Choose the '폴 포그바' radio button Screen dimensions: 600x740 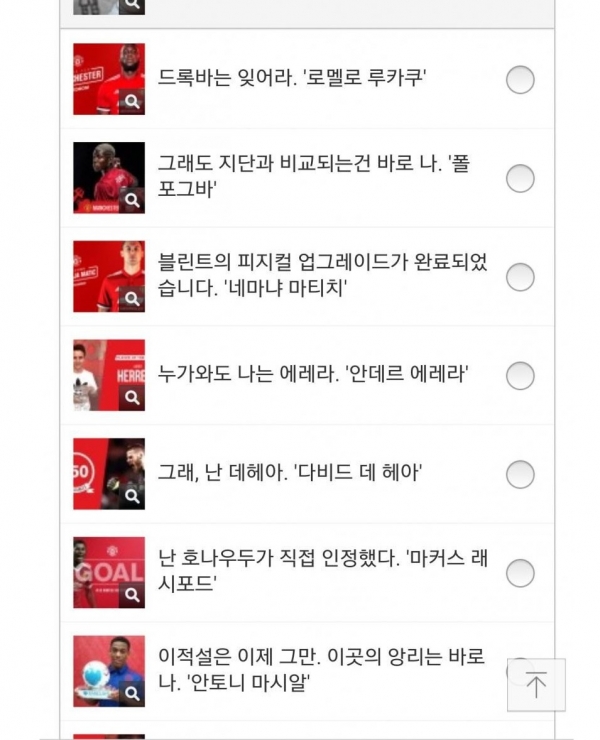(519, 178)
